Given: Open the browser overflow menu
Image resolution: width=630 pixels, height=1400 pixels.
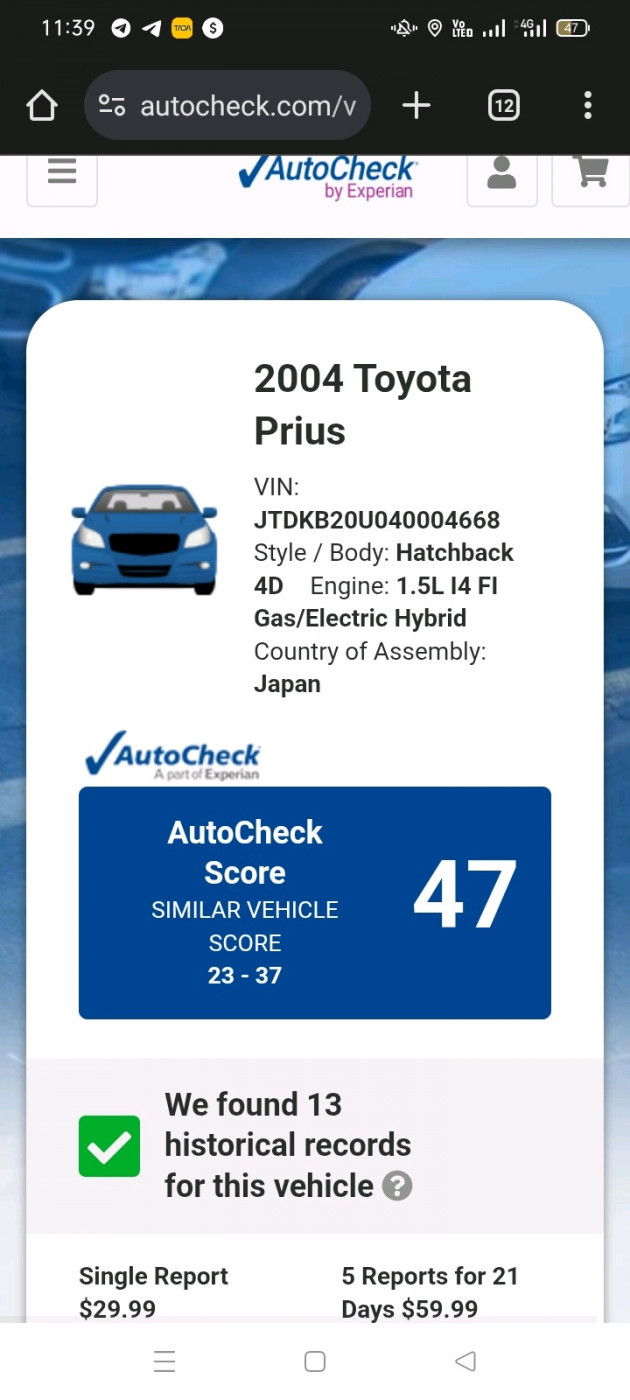Looking at the screenshot, I should pos(588,105).
